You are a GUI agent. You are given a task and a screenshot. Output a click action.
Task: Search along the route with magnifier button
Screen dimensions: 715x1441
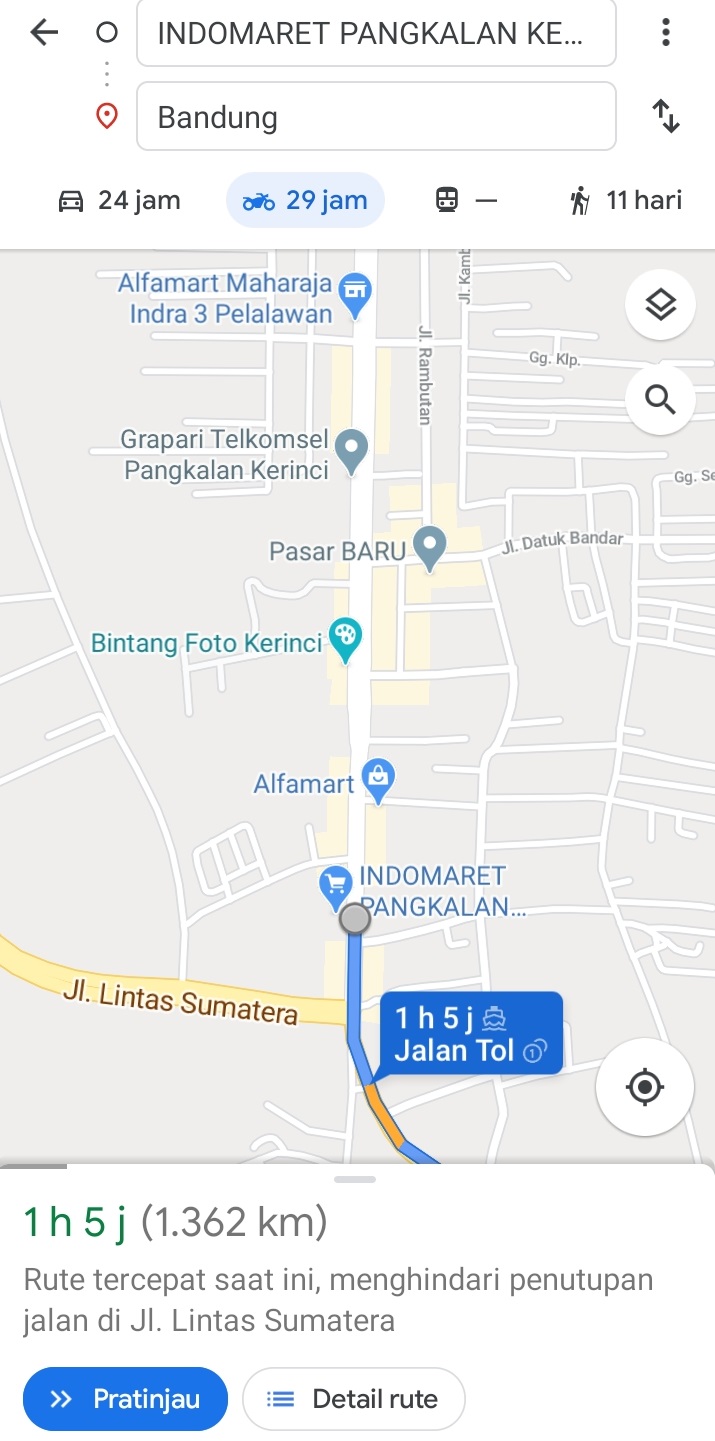(660, 400)
